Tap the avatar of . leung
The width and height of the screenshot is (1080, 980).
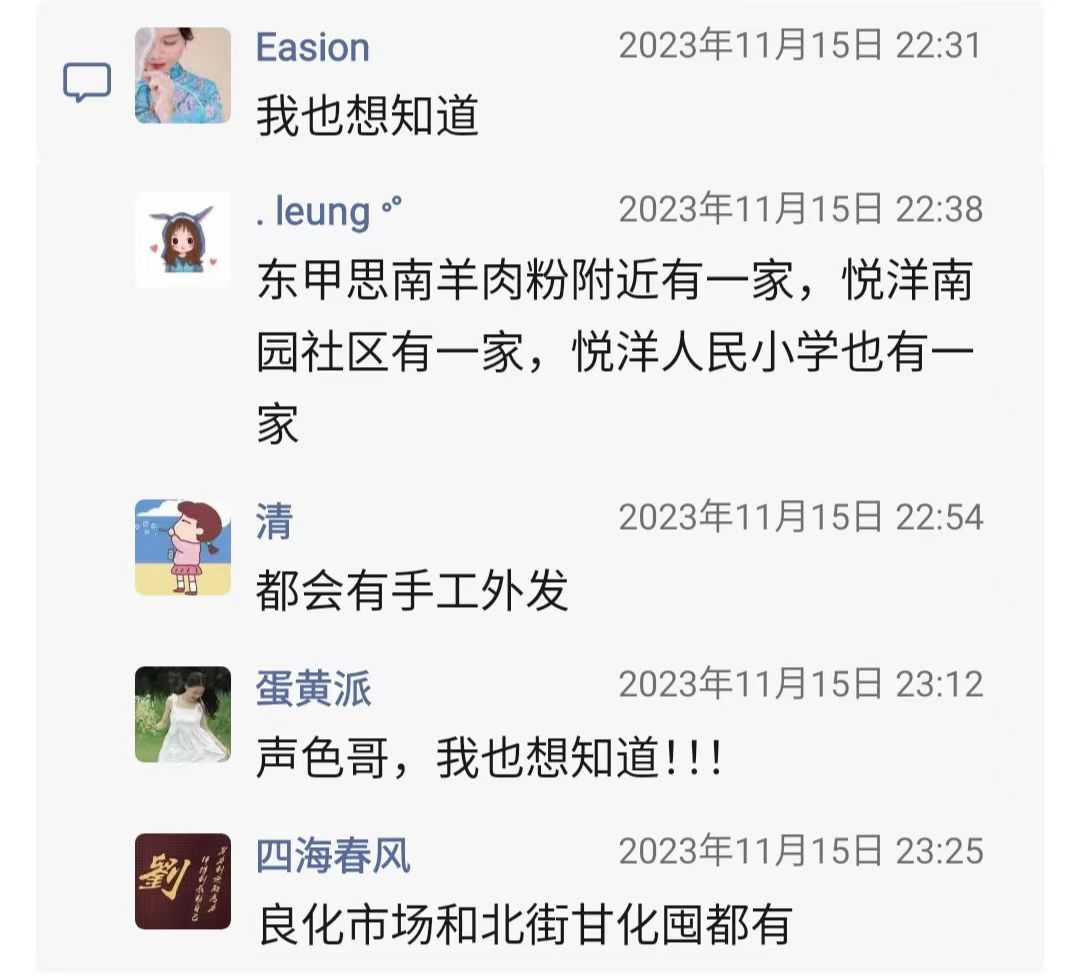[x=183, y=240]
